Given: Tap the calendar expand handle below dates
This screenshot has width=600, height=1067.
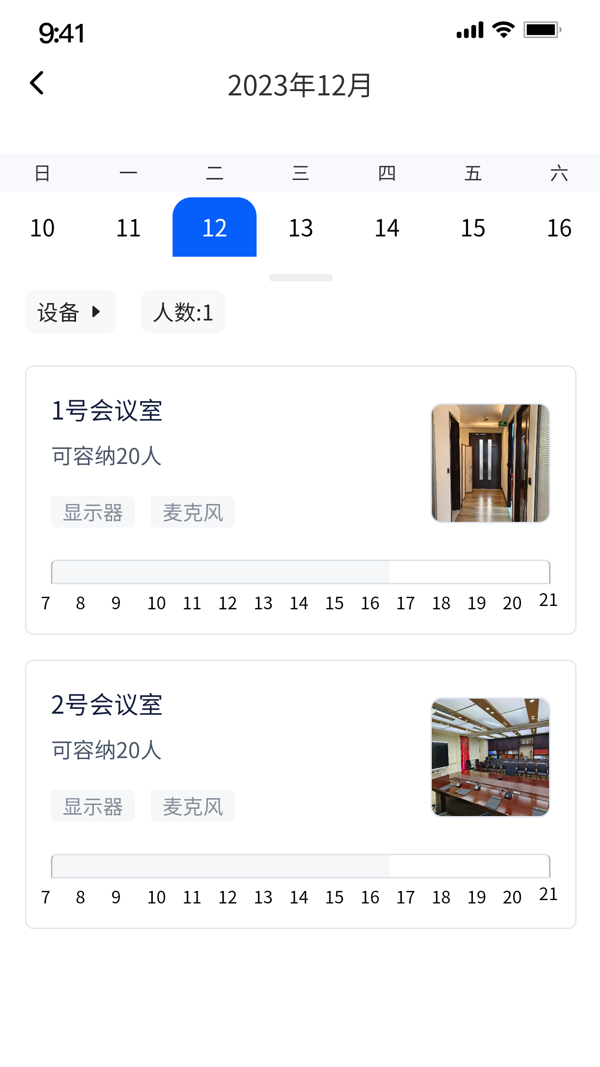Looking at the screenshot, I should coord(301,277).
